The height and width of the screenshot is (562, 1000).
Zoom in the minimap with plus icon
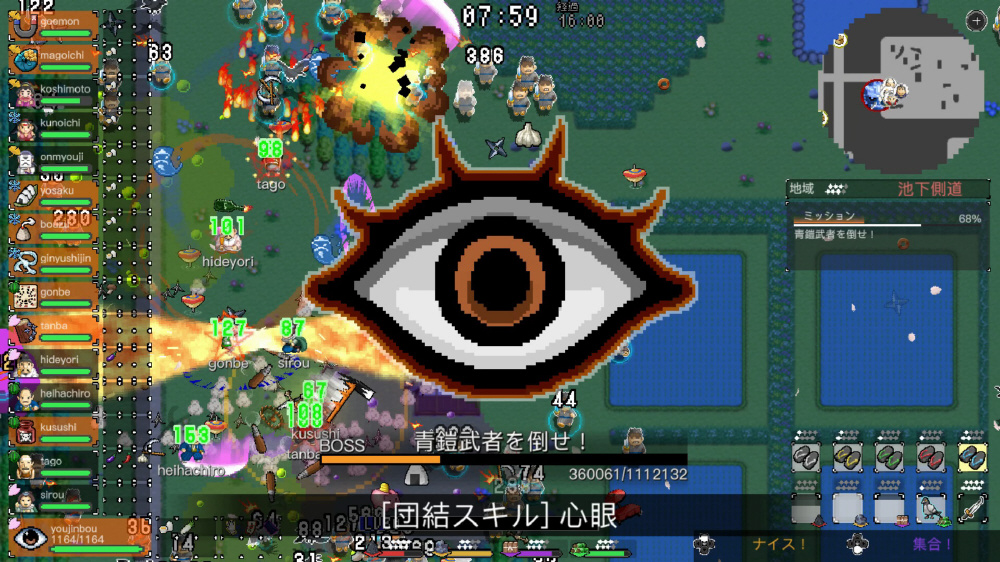click(976, 20)
